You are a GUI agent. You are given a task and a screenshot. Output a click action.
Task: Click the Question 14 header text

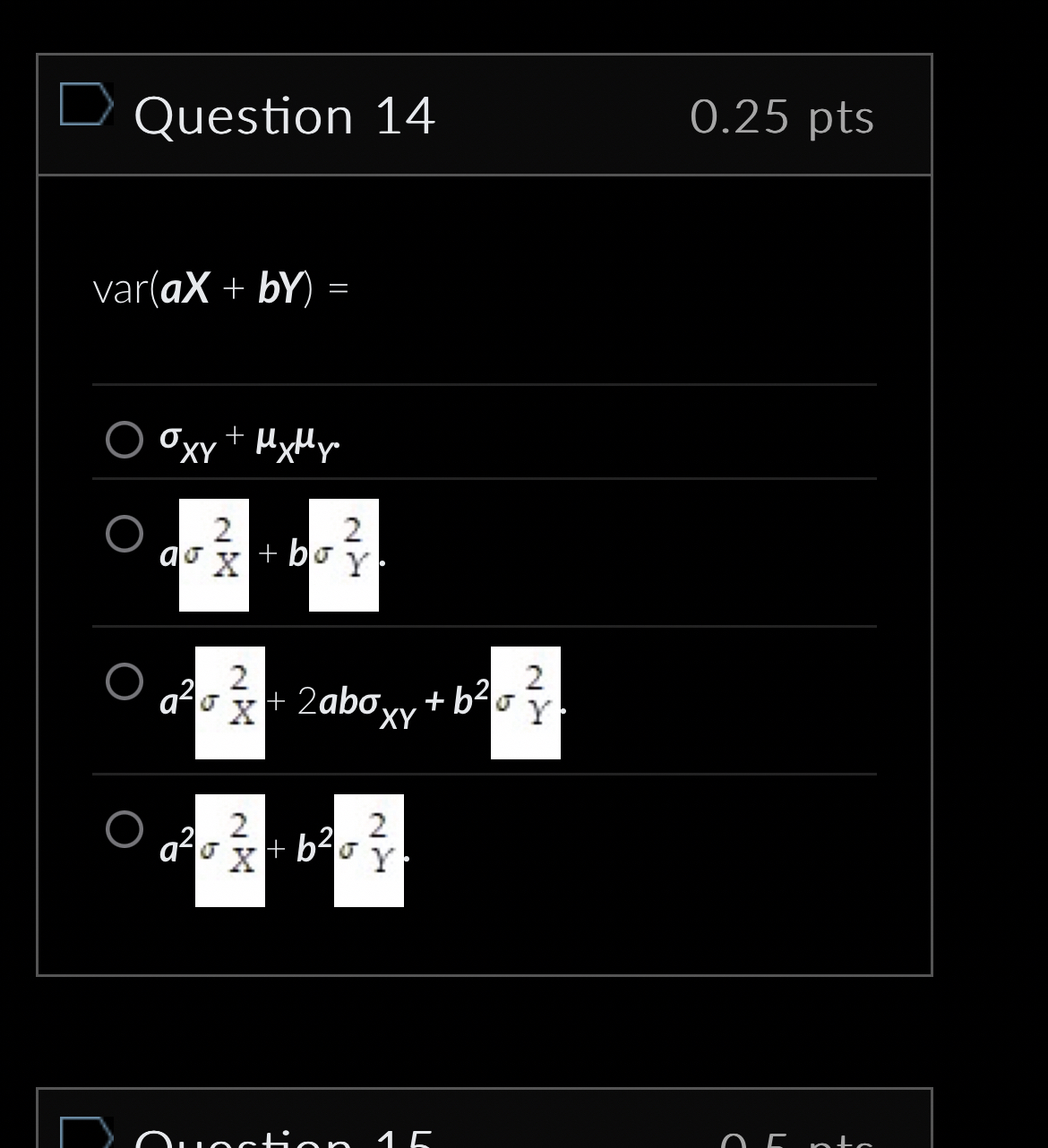tap(287, 116)
